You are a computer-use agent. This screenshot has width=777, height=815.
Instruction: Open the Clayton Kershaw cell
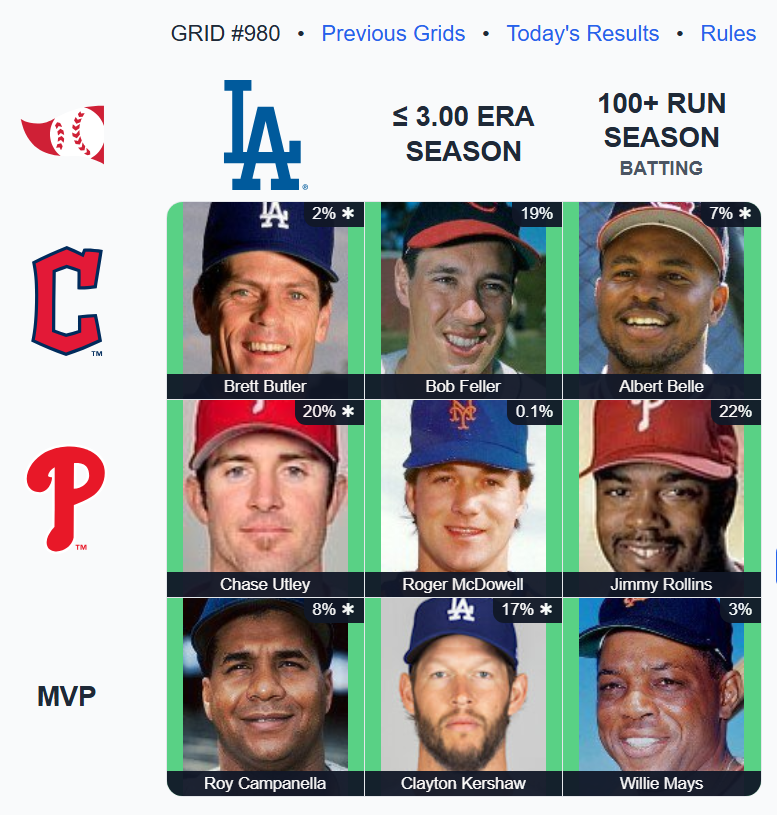pos(463,696)
